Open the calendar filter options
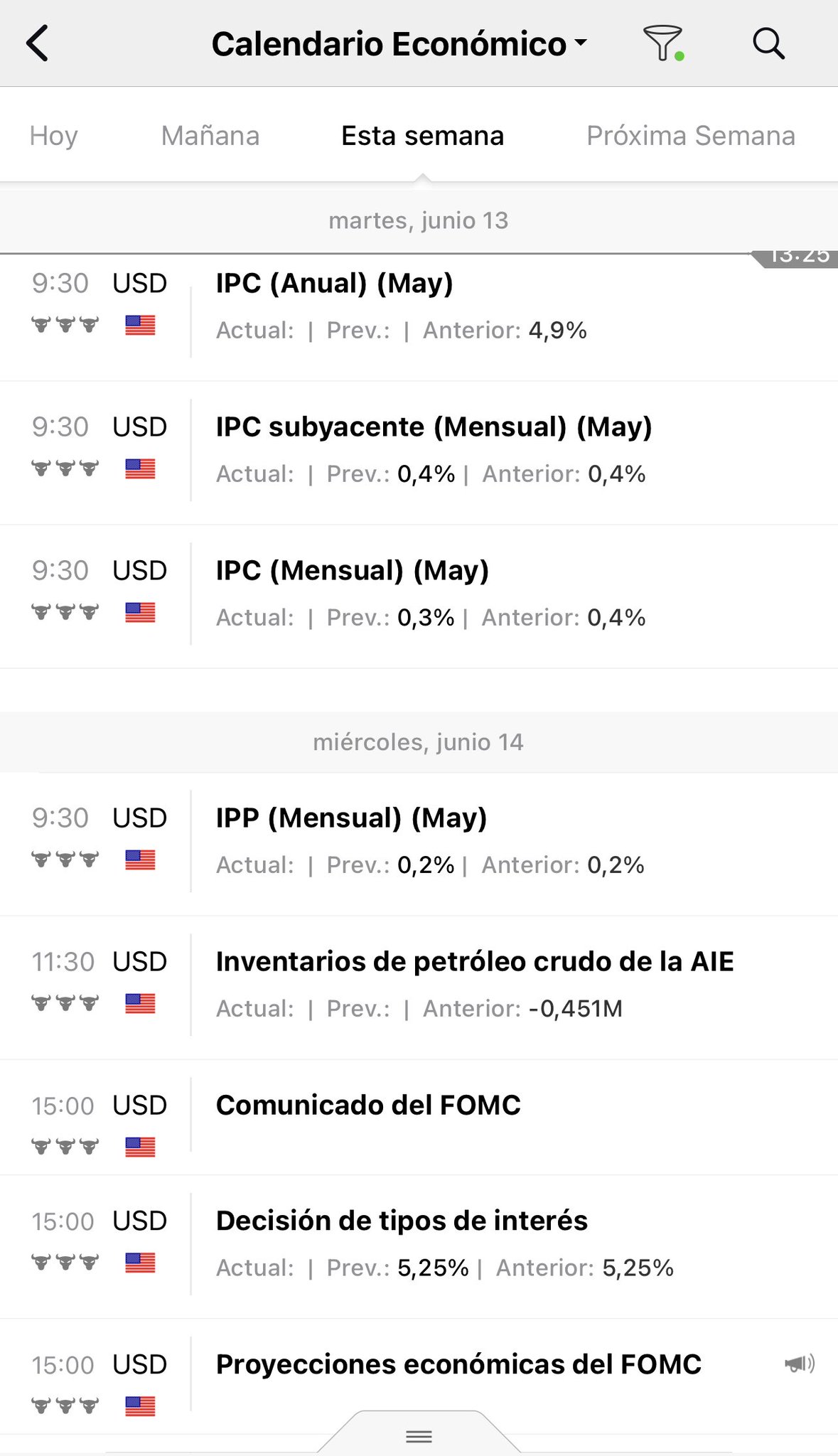This screenshot has height=1456, width=838. tap(664, 43)
